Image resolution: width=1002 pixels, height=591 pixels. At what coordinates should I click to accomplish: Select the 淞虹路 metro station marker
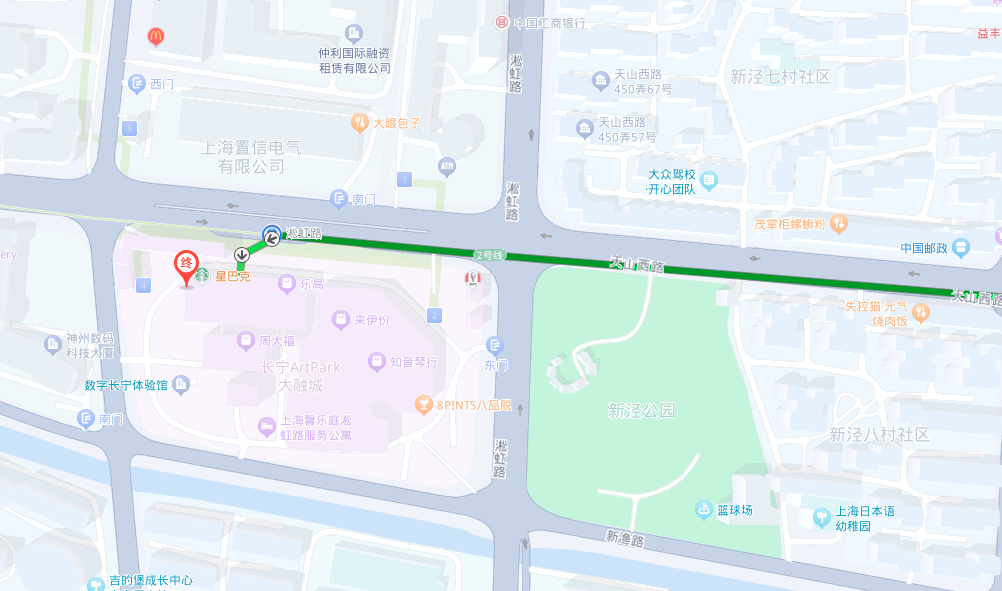tap(271, 234)
